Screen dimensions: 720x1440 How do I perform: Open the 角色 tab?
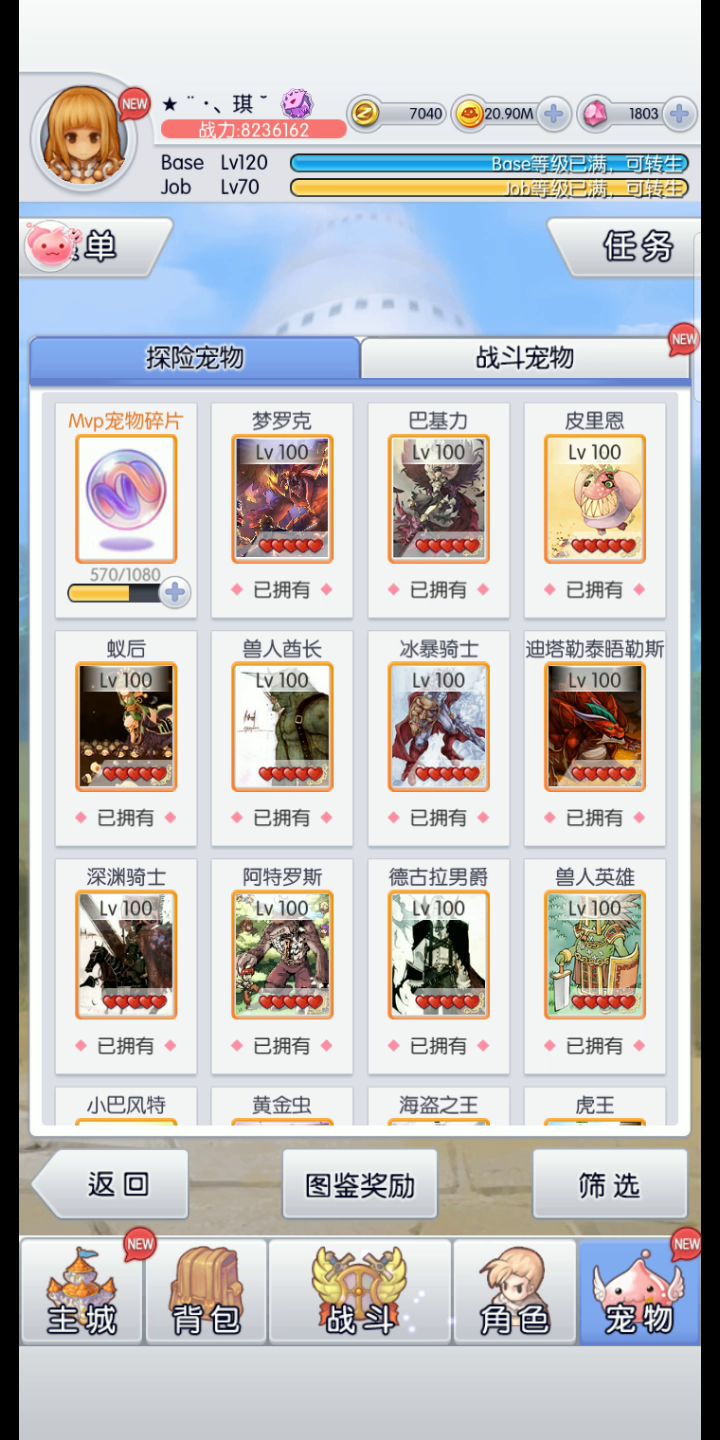point(514,1294)
